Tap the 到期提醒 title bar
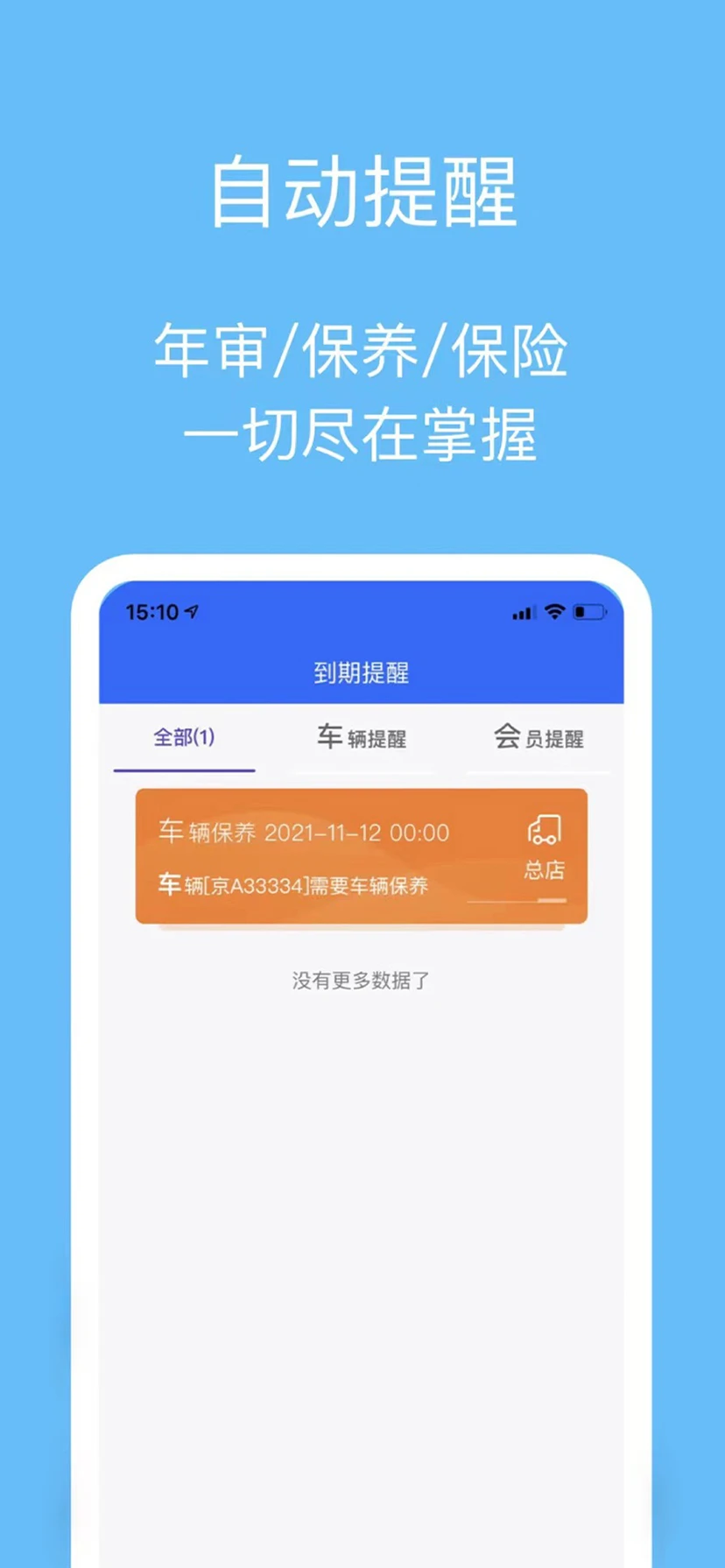The width and height of the screenshot is (725, 1568). pos(362,671)
